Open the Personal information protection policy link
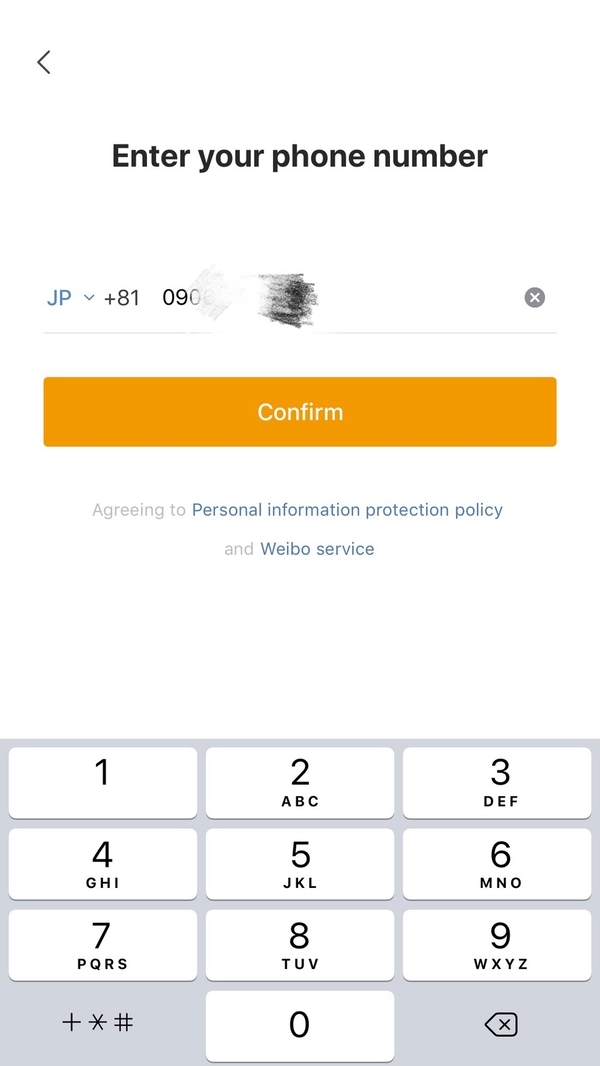This screenshot has height=1066, width=600. point(347,510)
